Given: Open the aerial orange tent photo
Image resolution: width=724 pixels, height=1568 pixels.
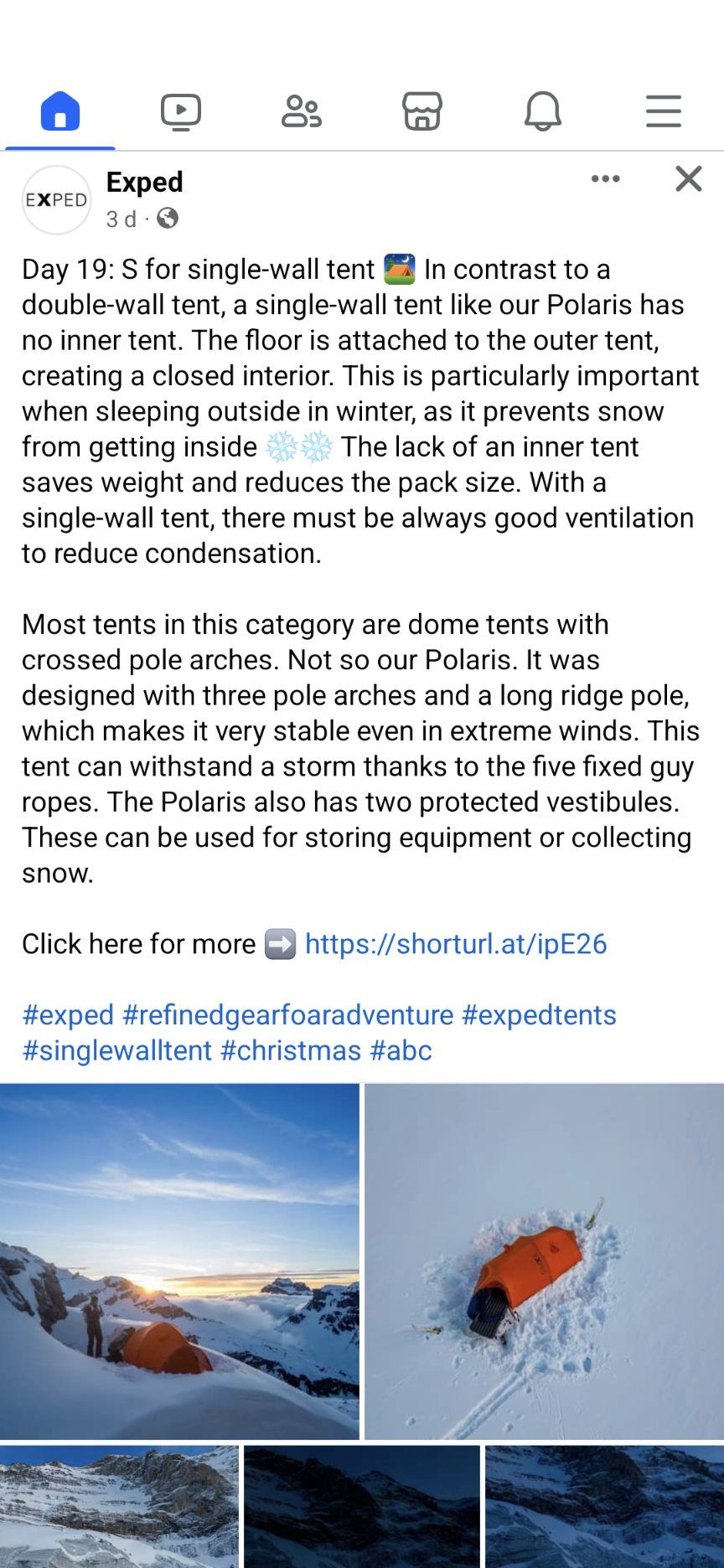Looking at the screenshot, I should [x=545, y=1261].
